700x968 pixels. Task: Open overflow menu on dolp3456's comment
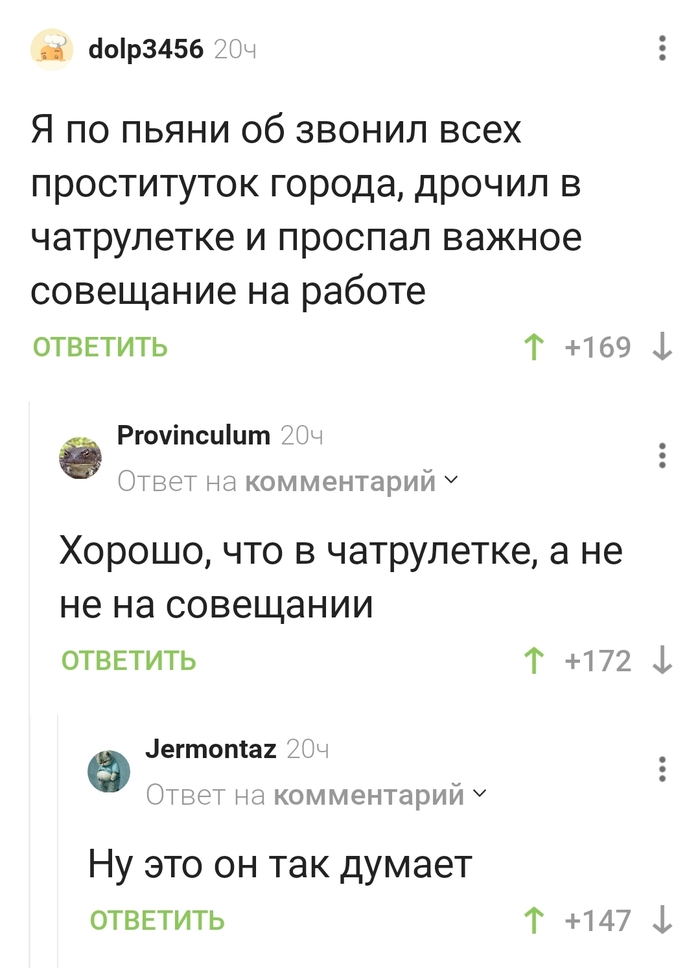(x=661, y=47)
